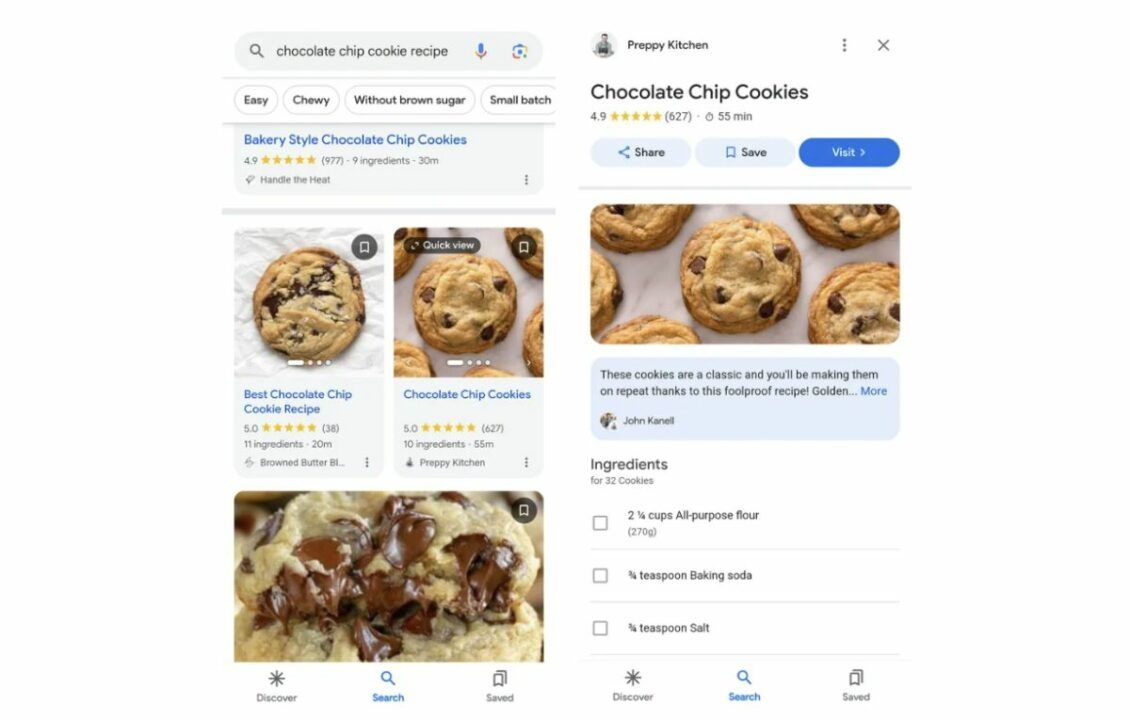Open Best Chocolate Chip Cookie Recipe card
The height and width of the screenshot is (720, 1130).
coord(297,401)
